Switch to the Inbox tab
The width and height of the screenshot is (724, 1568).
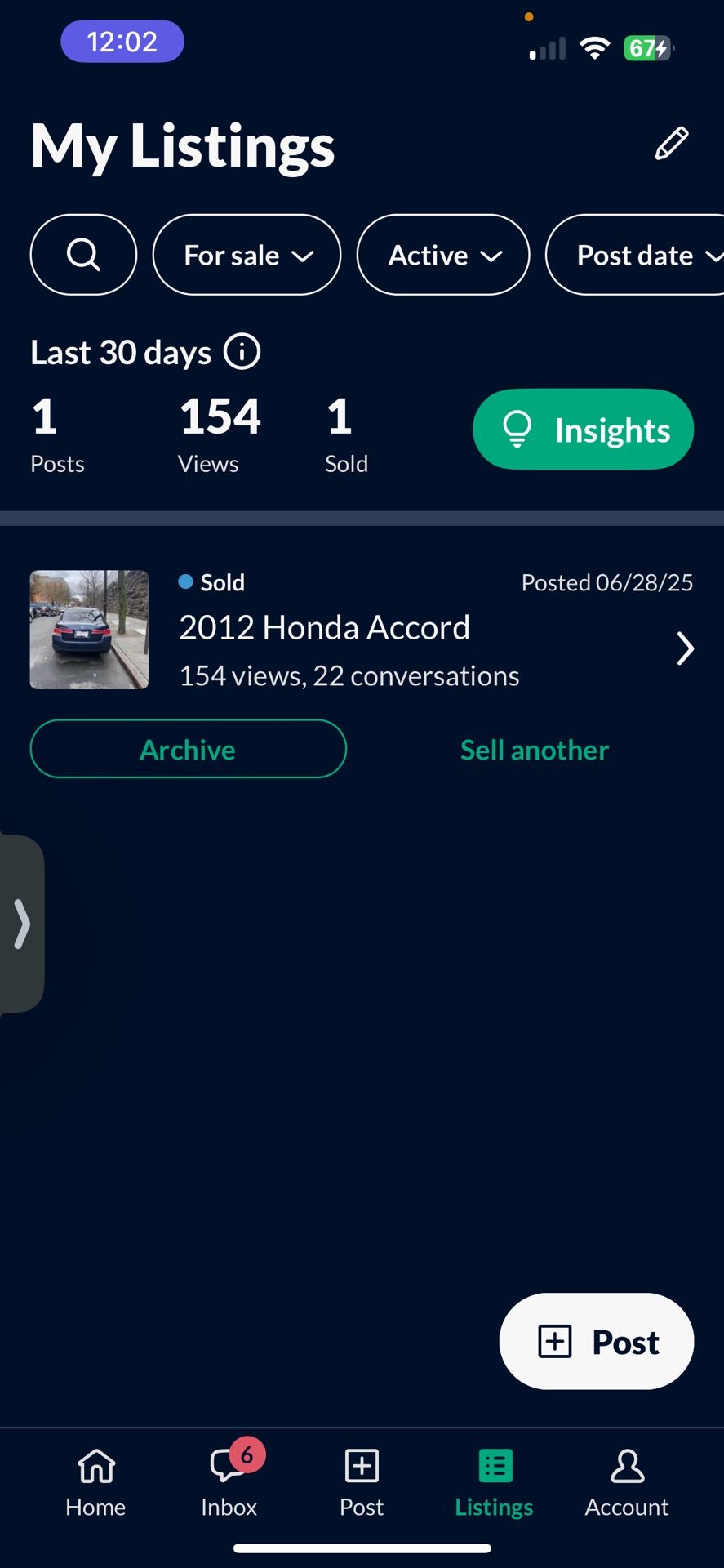229,1482
